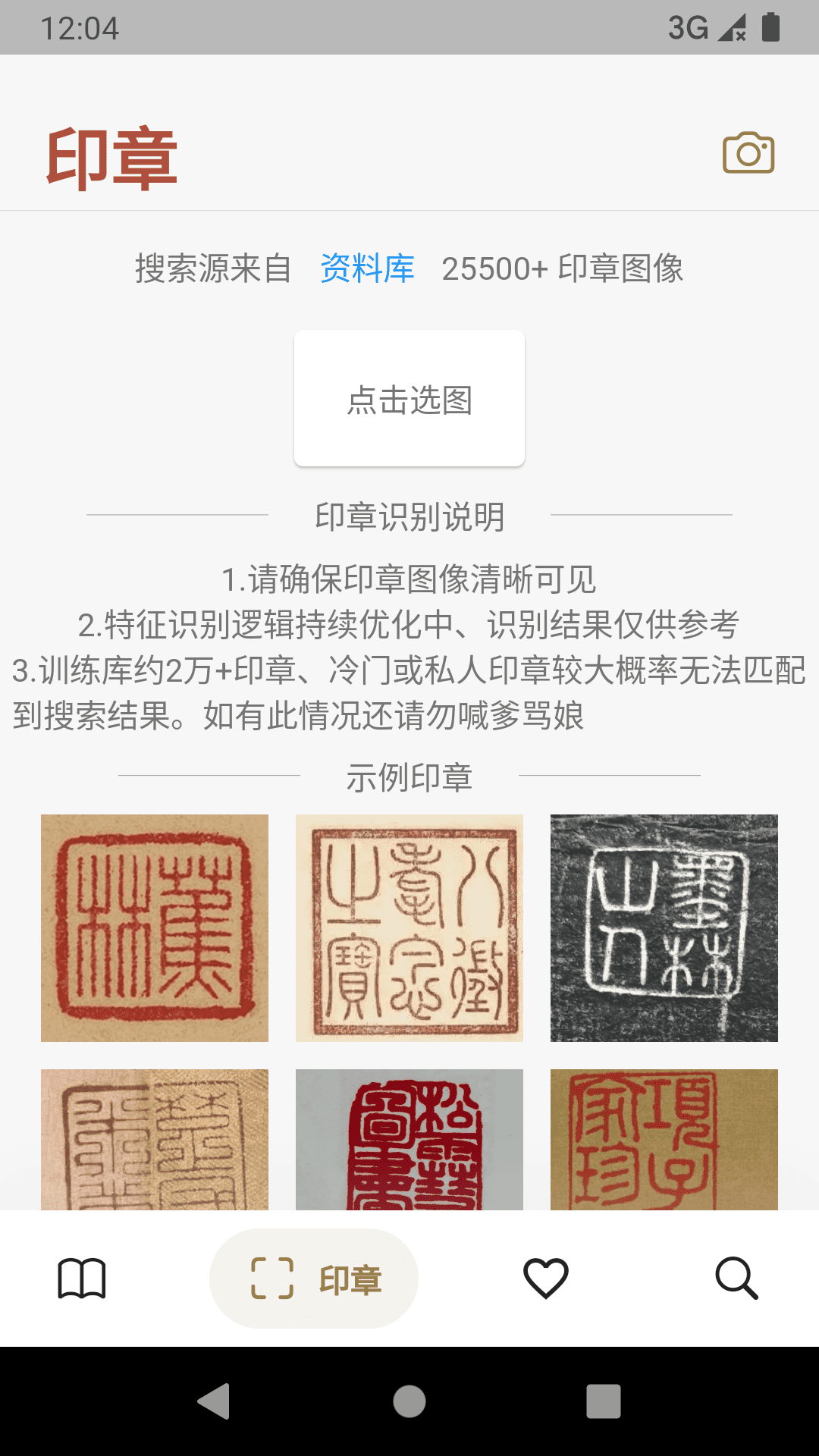Image resolution: width=819 pixels, height=1456 pixels.
Task: Select the red square seal example thumbnail
Action: click(155, 927)
